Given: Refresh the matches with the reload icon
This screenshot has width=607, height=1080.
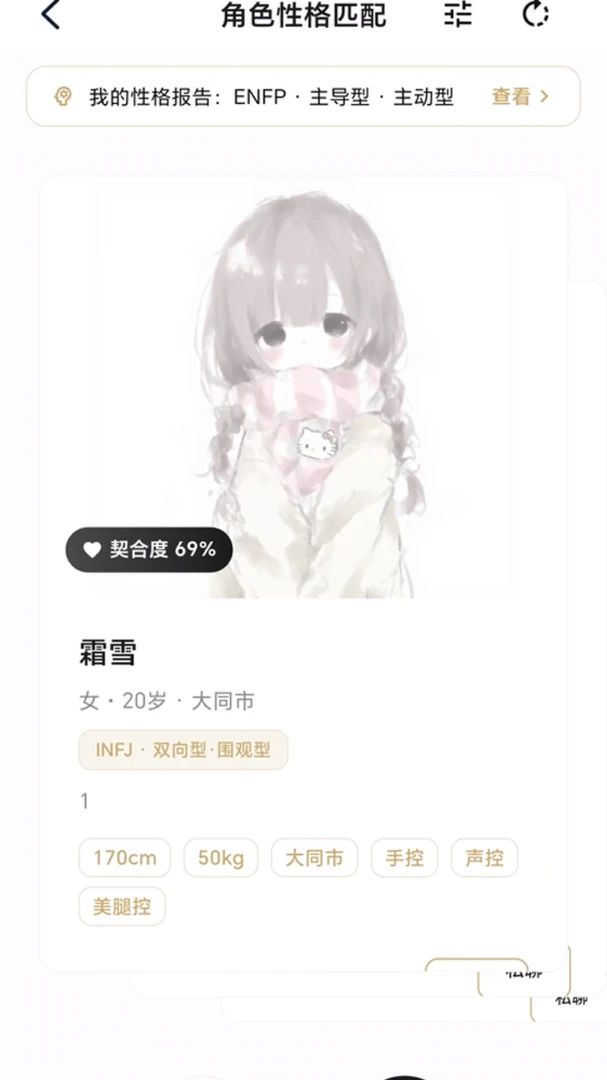Looking at the screenshot, I should point(535,14).
